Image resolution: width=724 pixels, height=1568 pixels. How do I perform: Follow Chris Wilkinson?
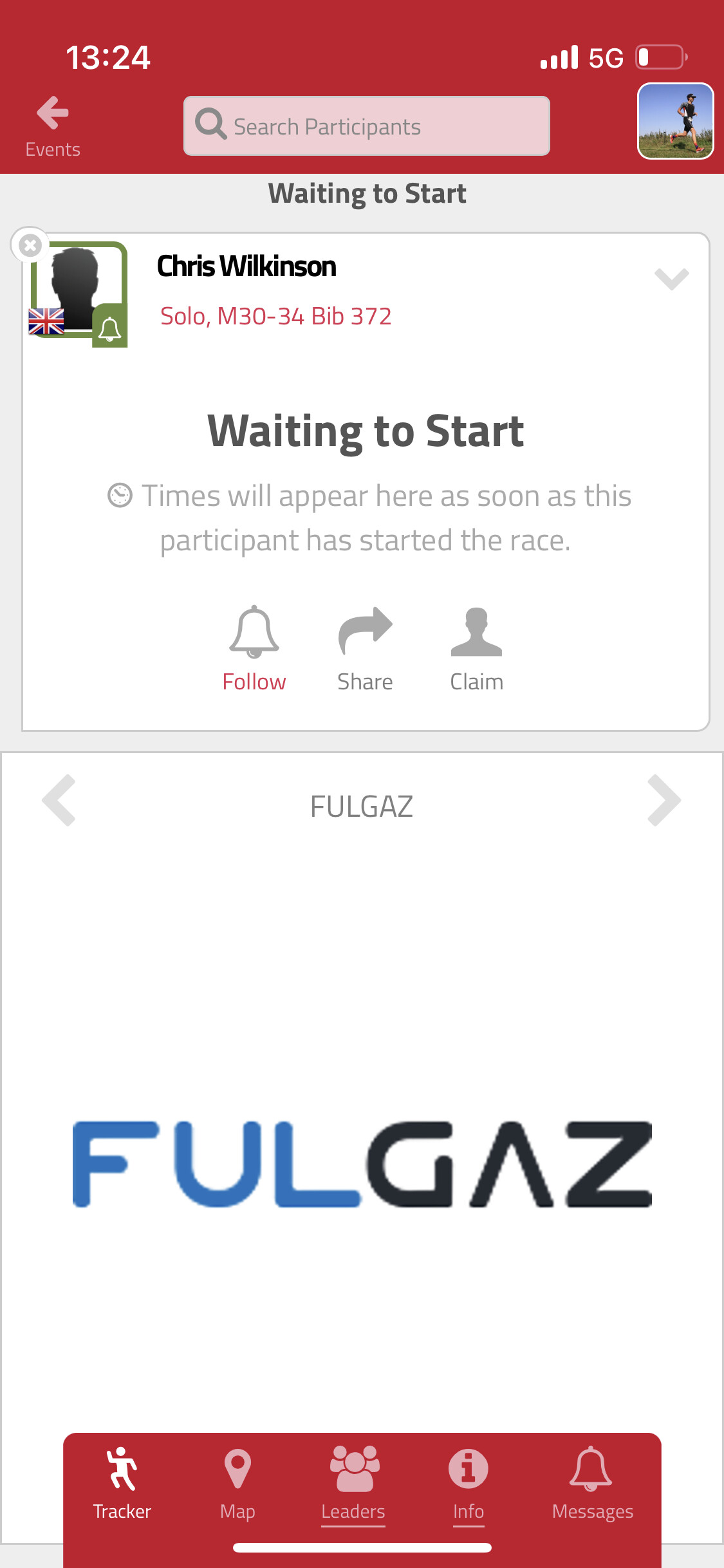(254, 649)
